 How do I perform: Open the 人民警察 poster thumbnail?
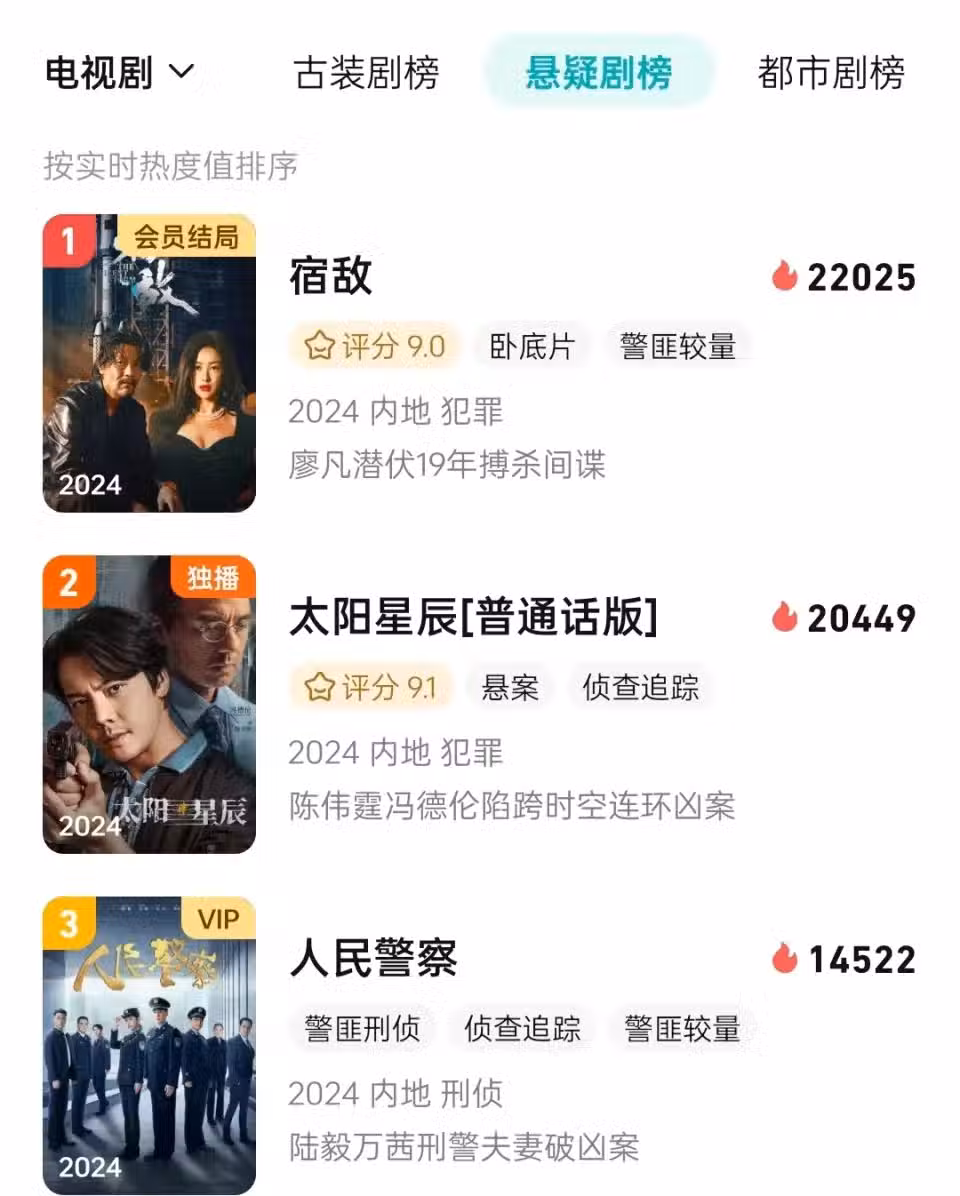pyautogui.click(x=149, y=1045)
